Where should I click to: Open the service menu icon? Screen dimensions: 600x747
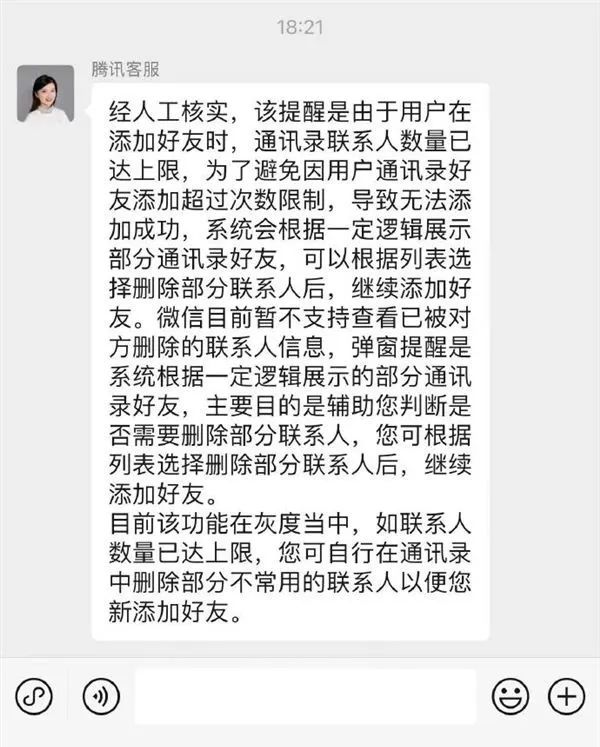34,696
